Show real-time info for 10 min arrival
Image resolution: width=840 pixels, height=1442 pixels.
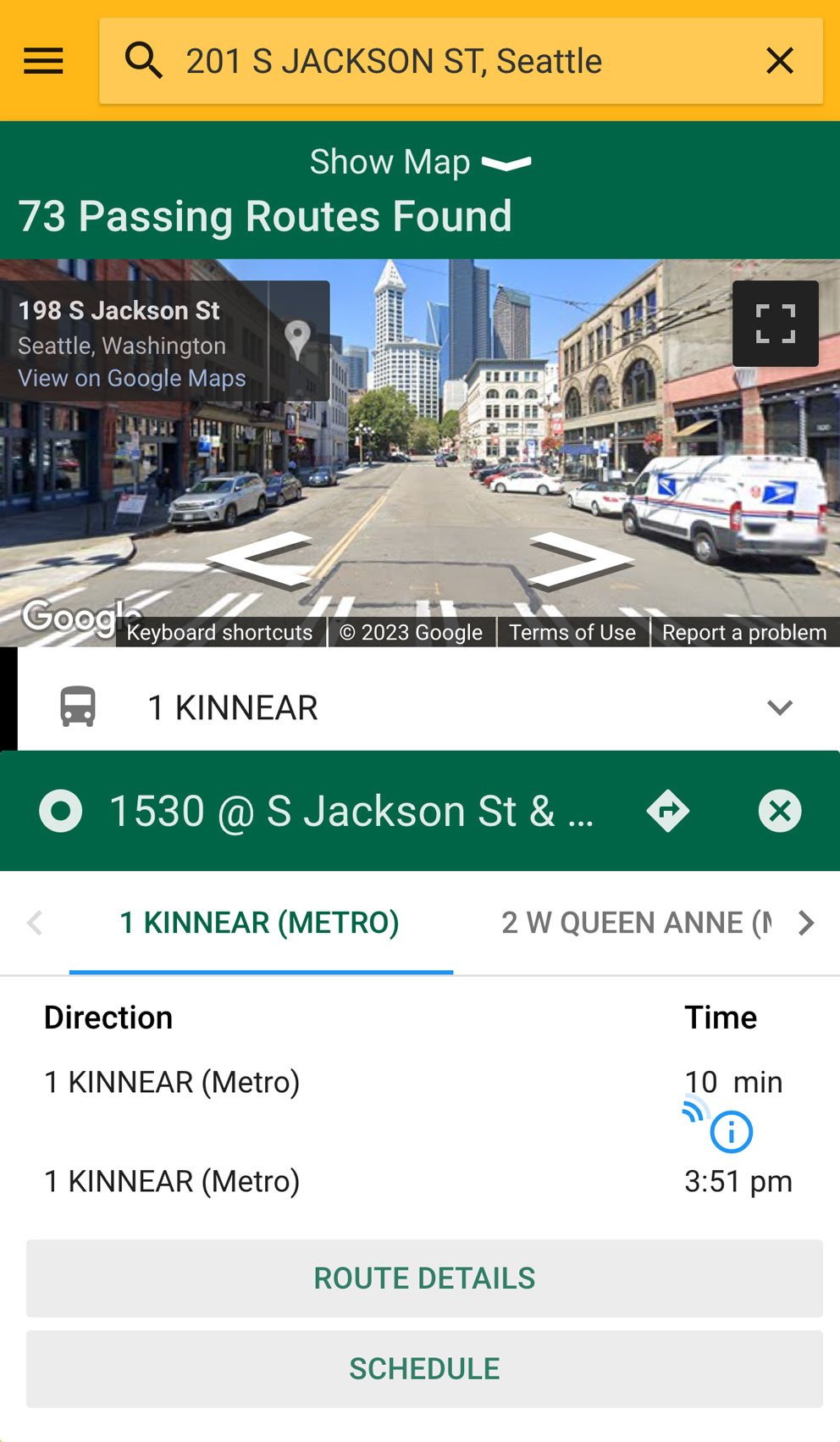coord(731,1132)
